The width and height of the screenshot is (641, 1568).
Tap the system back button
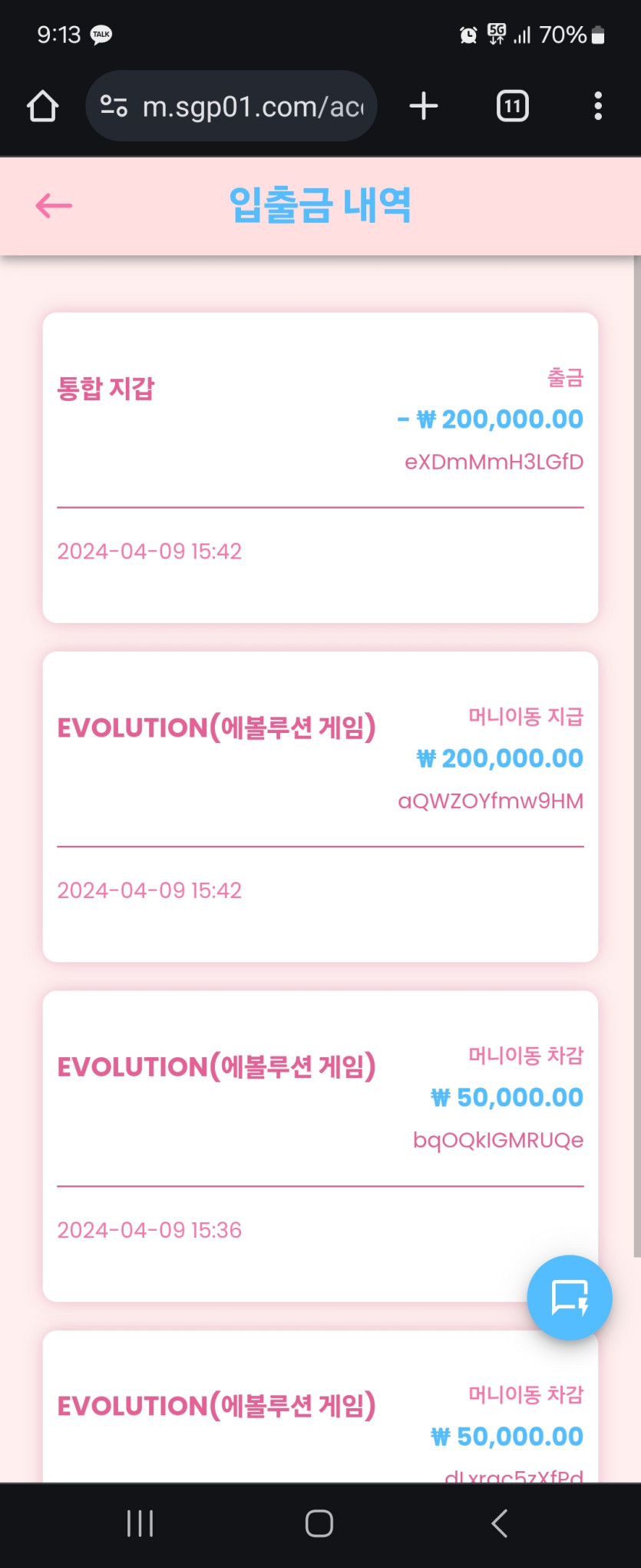(x=500, y=1523)
